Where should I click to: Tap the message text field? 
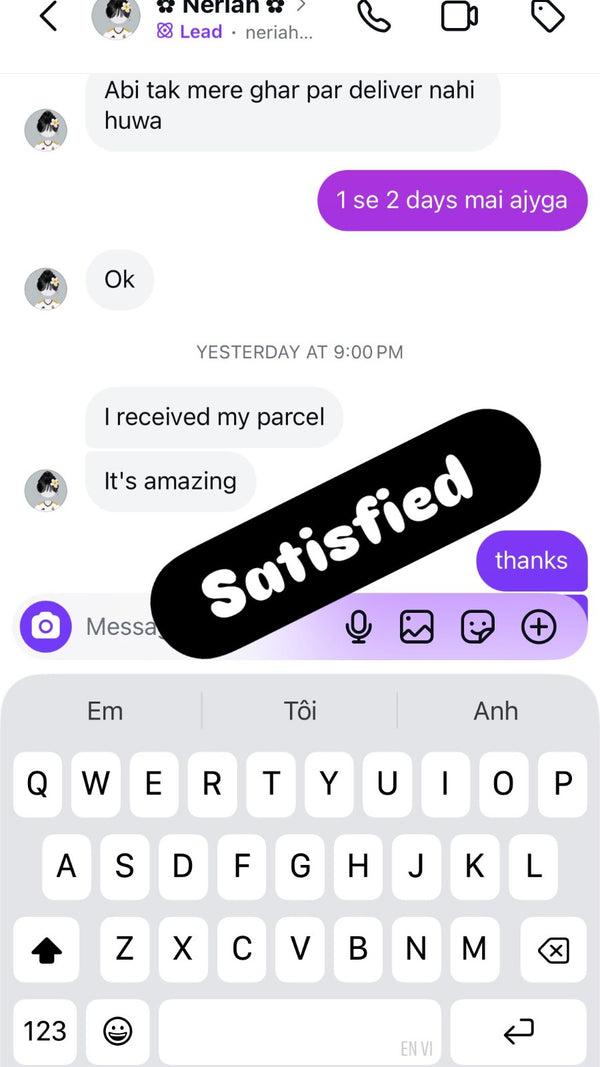[x=120, y=627]
